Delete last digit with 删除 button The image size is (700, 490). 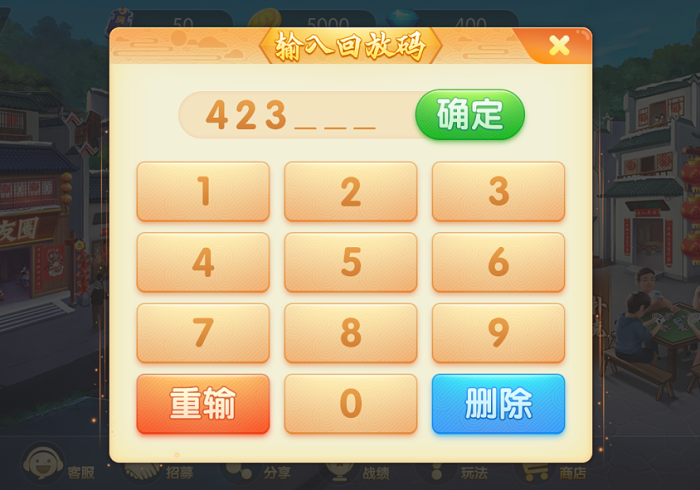[x=498, y=404]
